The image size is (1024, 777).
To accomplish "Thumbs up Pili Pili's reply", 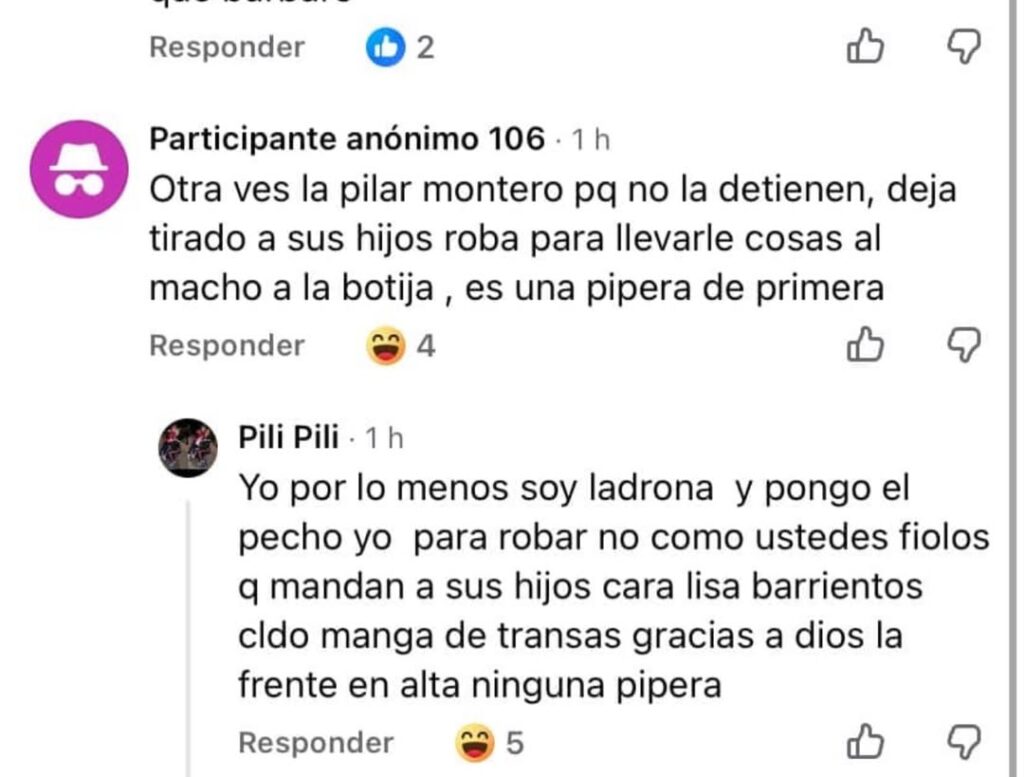I will tap(865, 742).
